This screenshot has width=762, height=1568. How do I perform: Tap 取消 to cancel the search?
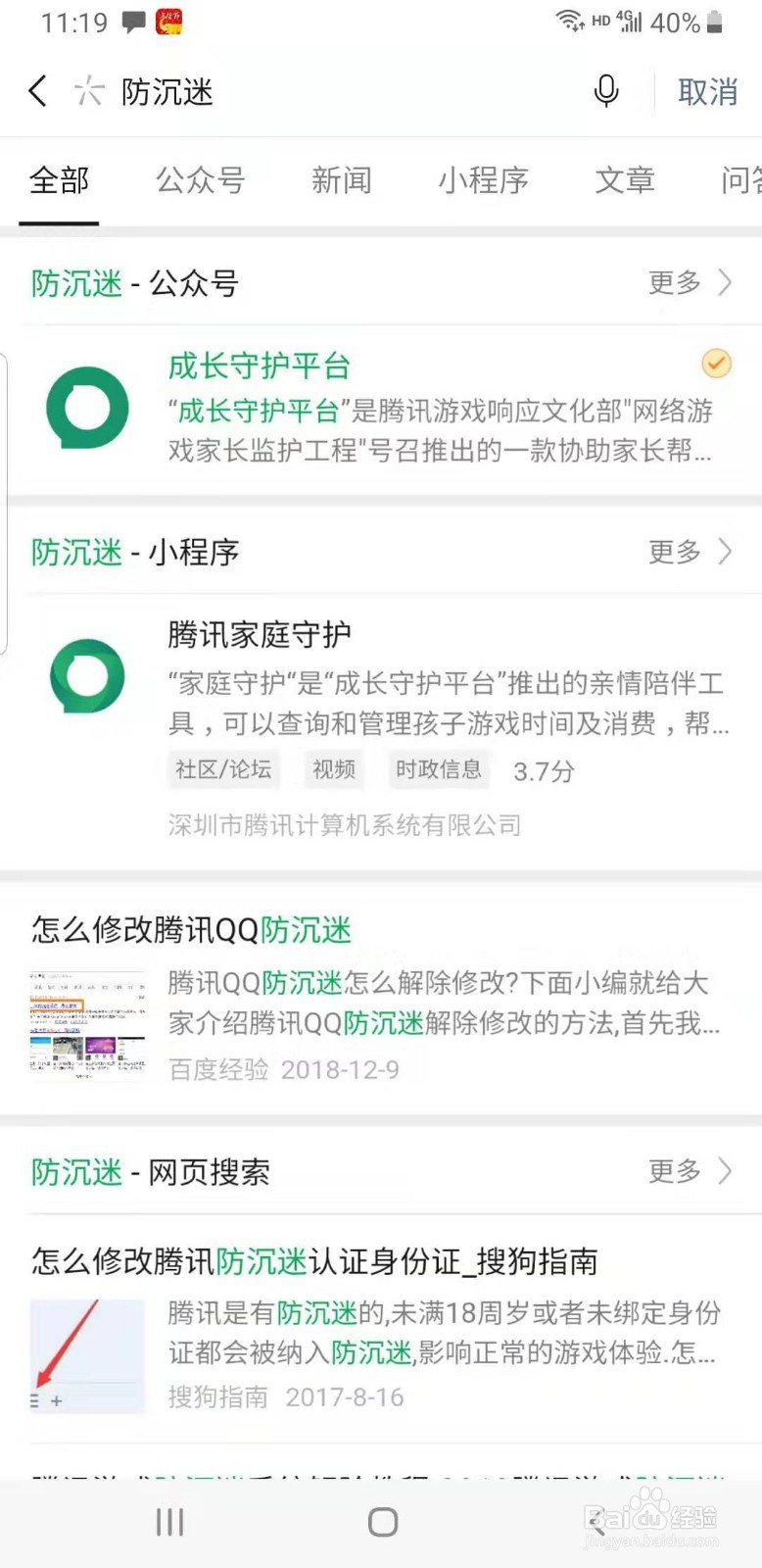pyautogui.click(x=705, y=91)
